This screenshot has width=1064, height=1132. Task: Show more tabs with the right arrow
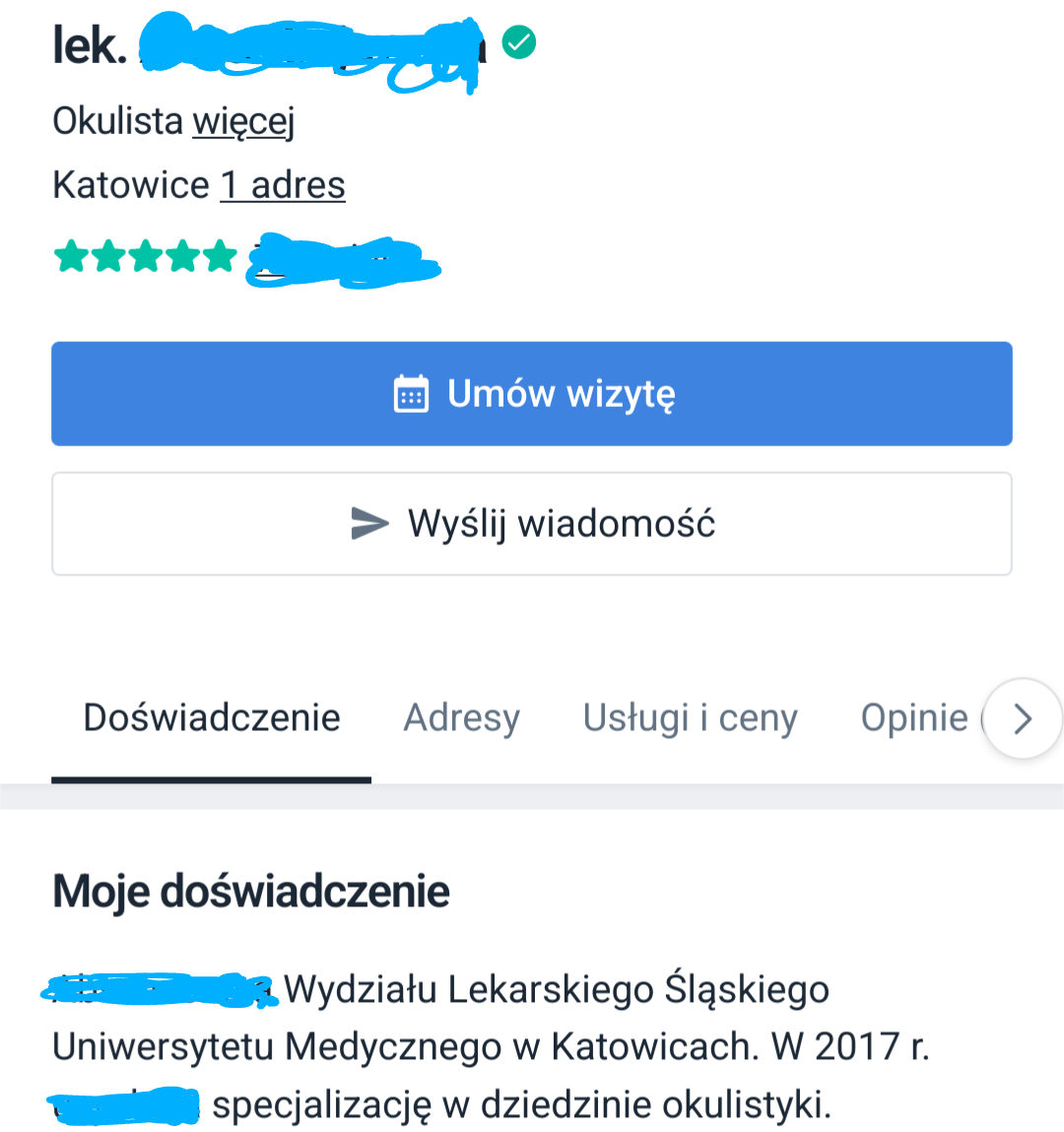[x=1023, y=719]
